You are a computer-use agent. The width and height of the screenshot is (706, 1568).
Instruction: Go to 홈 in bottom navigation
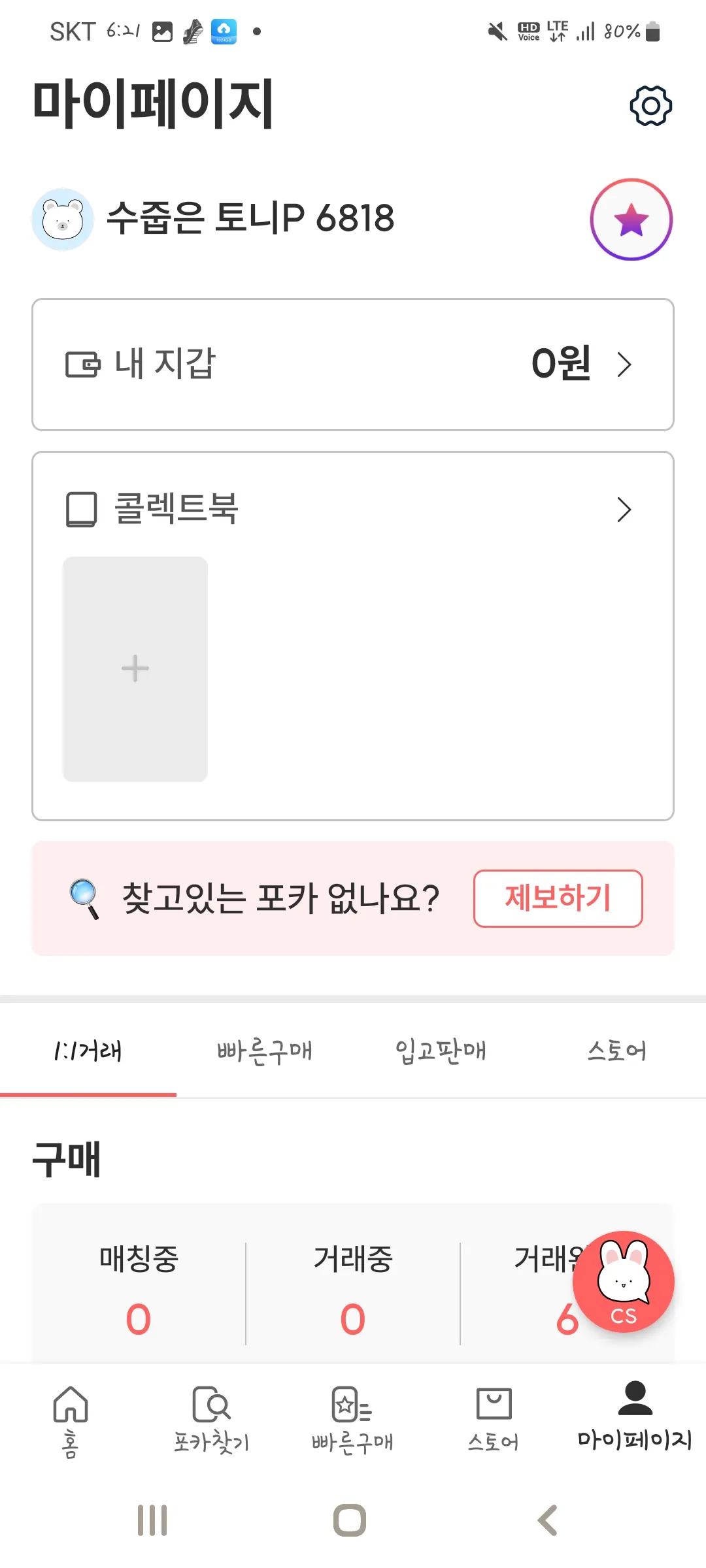point(71,1419)
